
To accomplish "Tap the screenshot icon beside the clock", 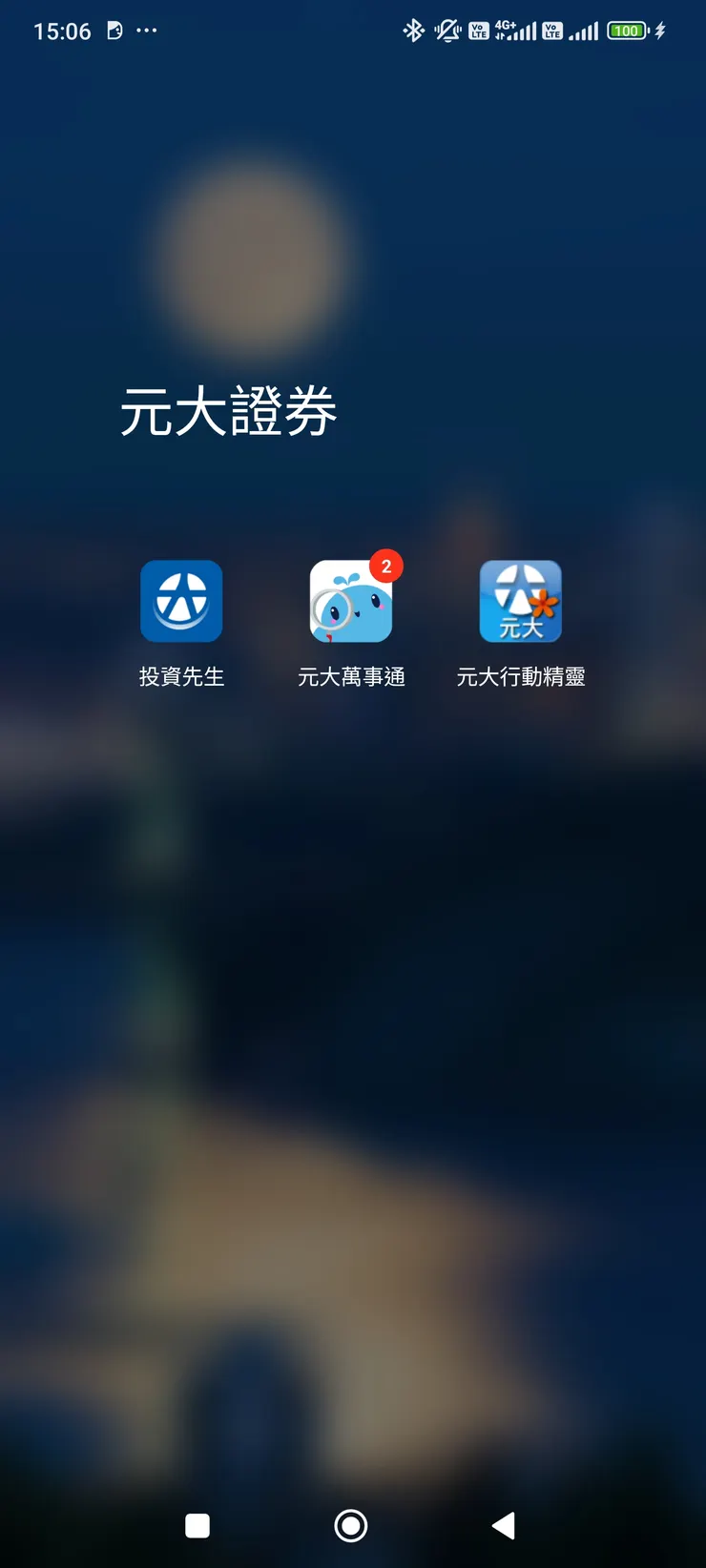I will click(114, 30).
